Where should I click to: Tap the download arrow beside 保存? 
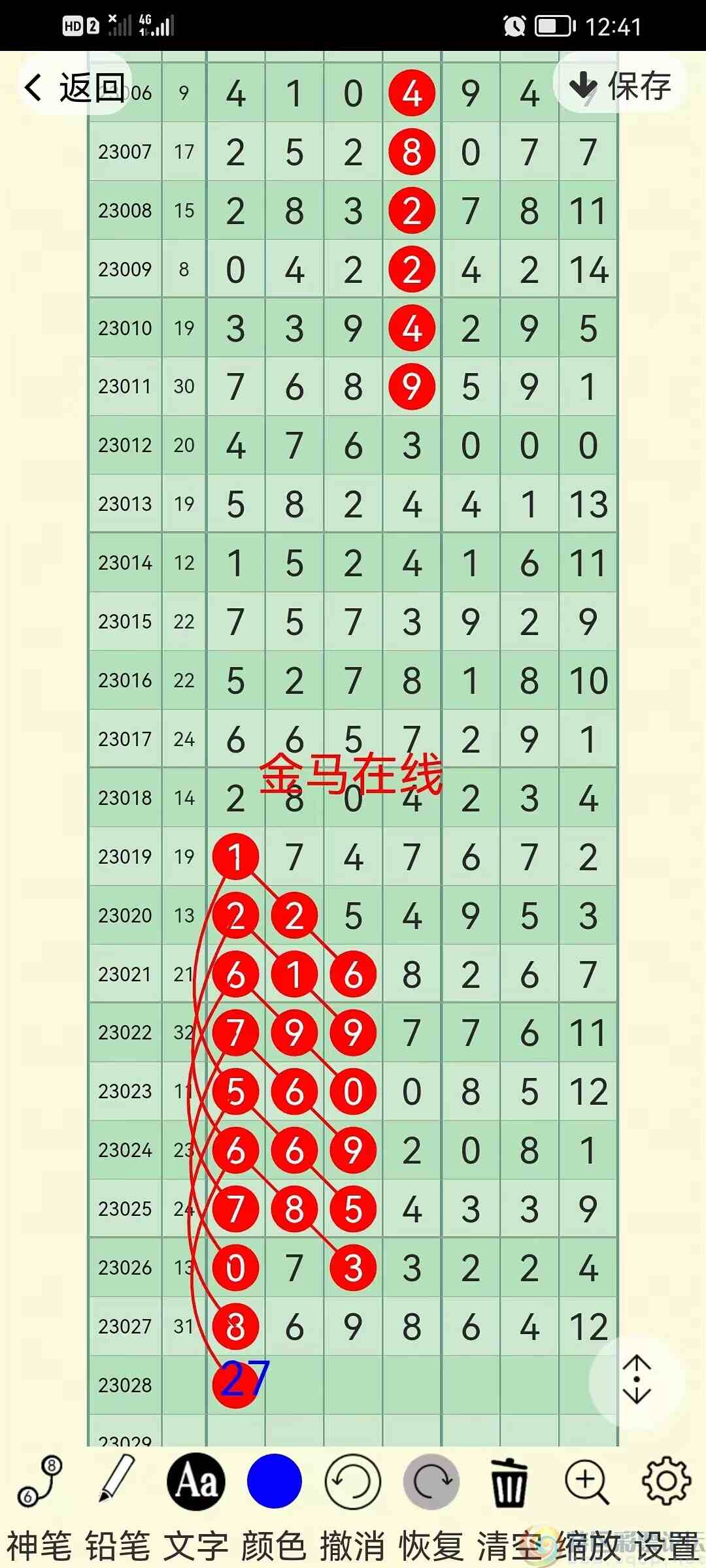tap(584, 85)
